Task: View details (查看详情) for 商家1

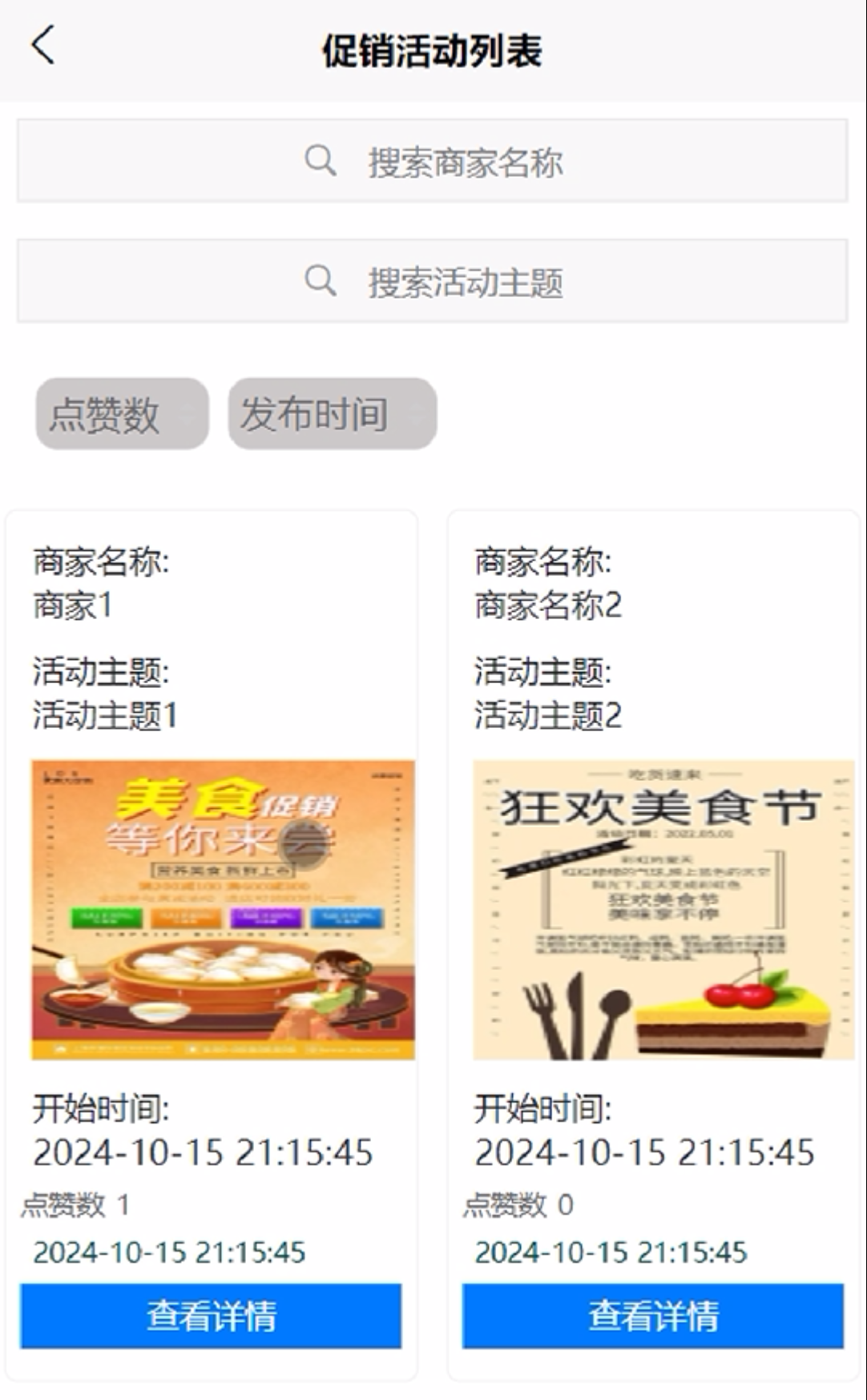Action: 211,1316
